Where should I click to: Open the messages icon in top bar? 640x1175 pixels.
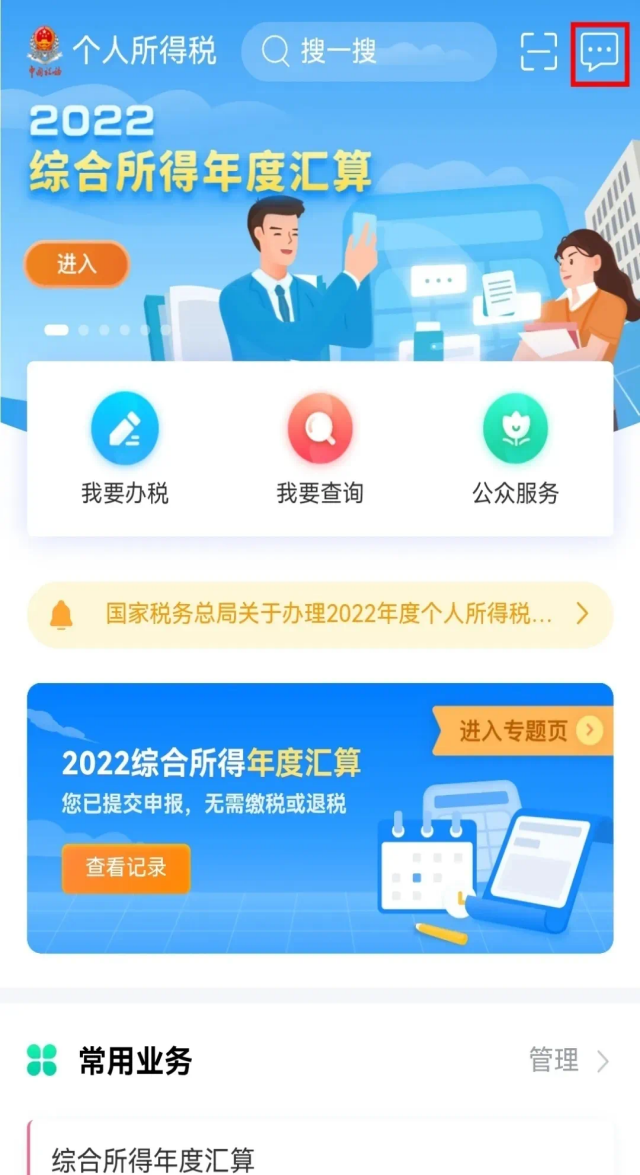click(600, 51)
